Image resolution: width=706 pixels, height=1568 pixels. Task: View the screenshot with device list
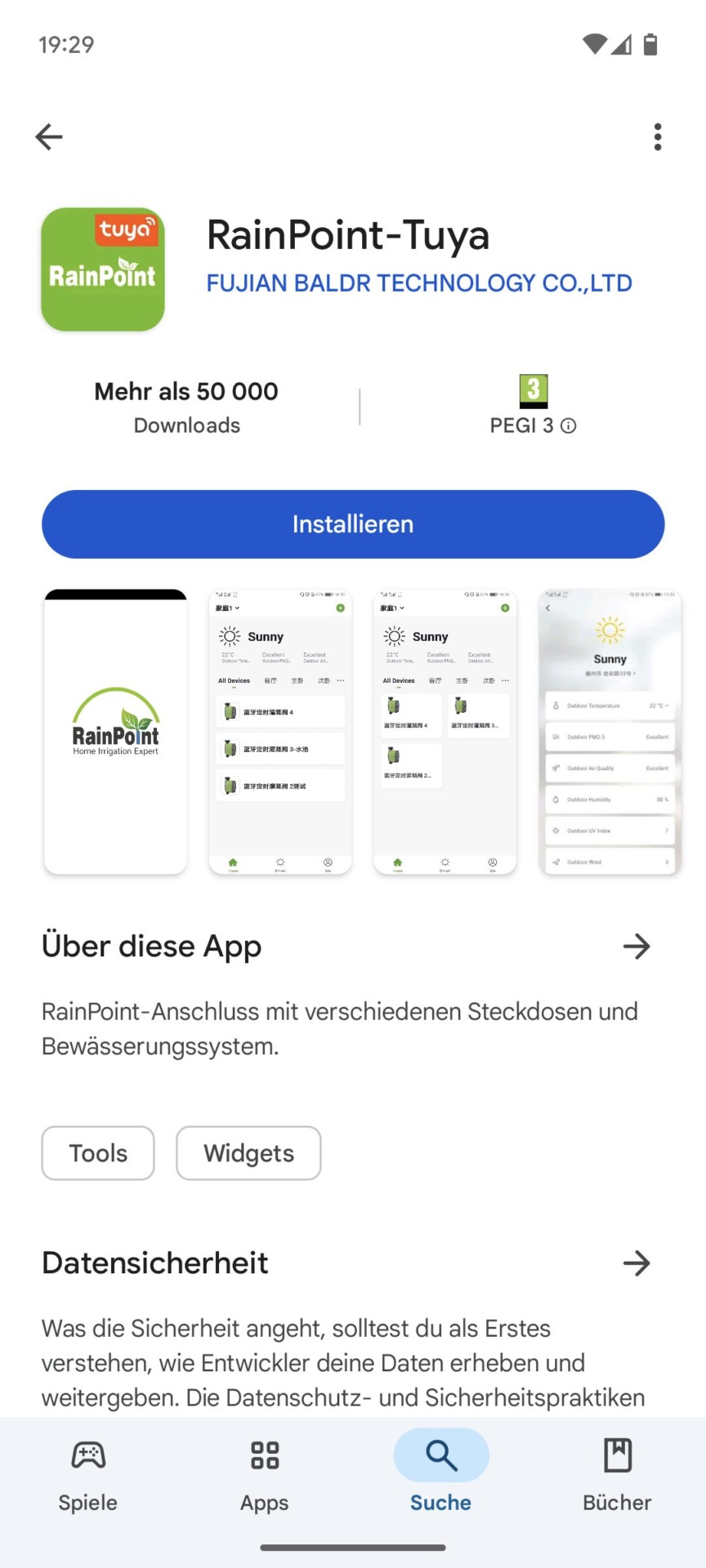280,732
